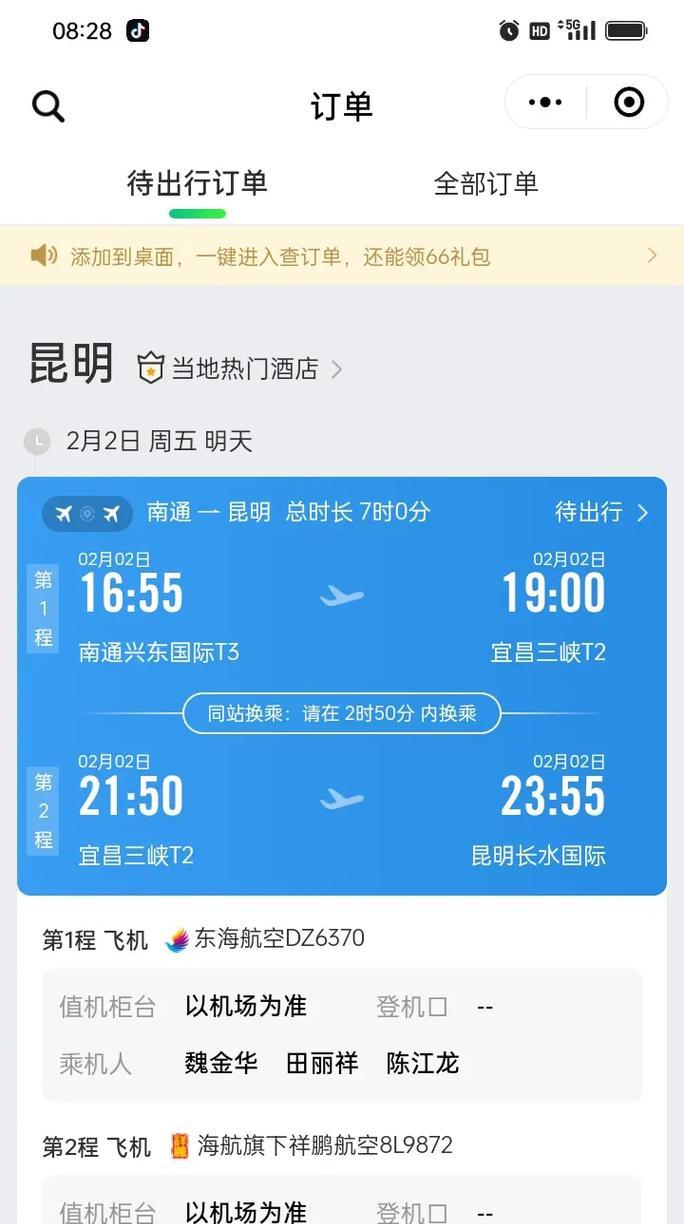Switch to the 全部订单 tab
684x1224 pixels.
coord(486,184)
